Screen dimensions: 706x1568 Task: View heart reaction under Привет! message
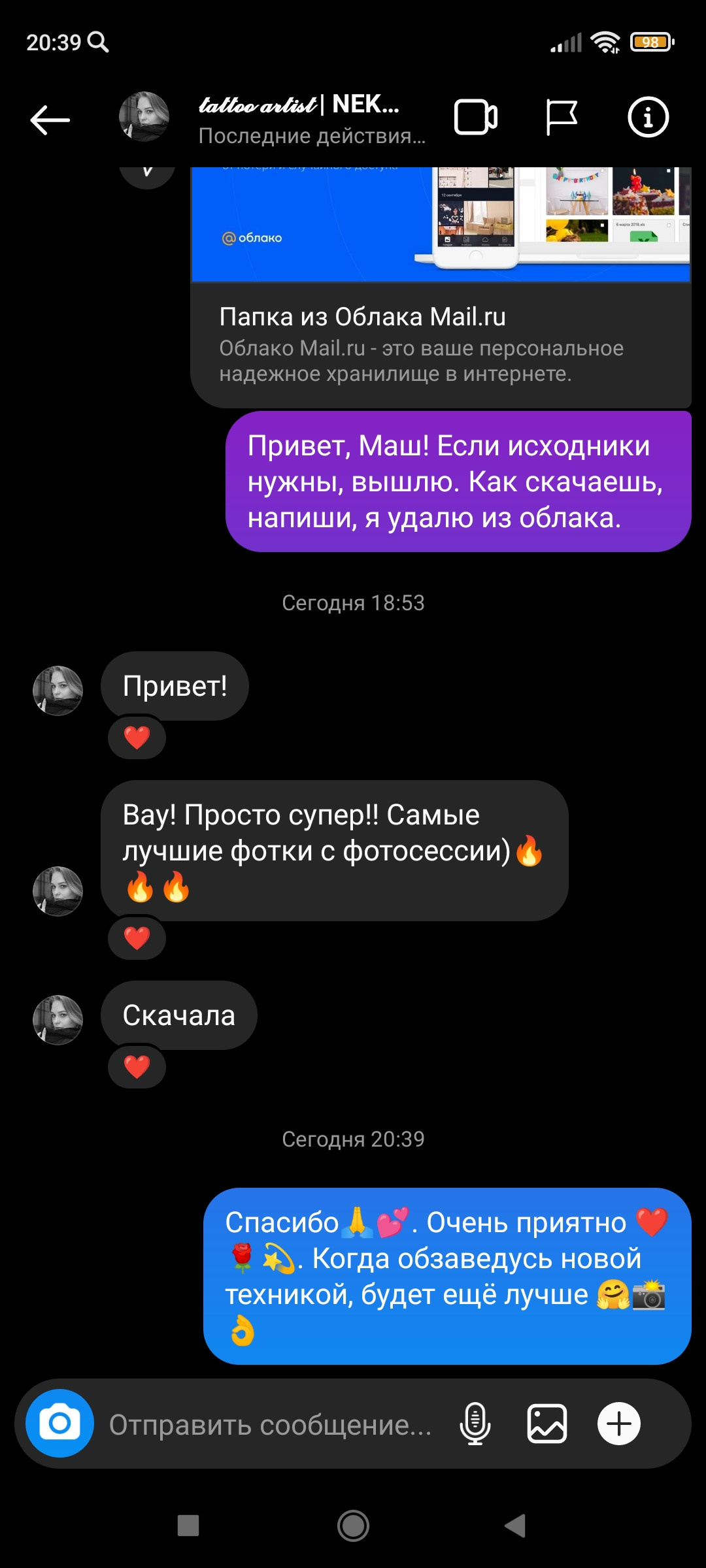[x=137, y=738]
